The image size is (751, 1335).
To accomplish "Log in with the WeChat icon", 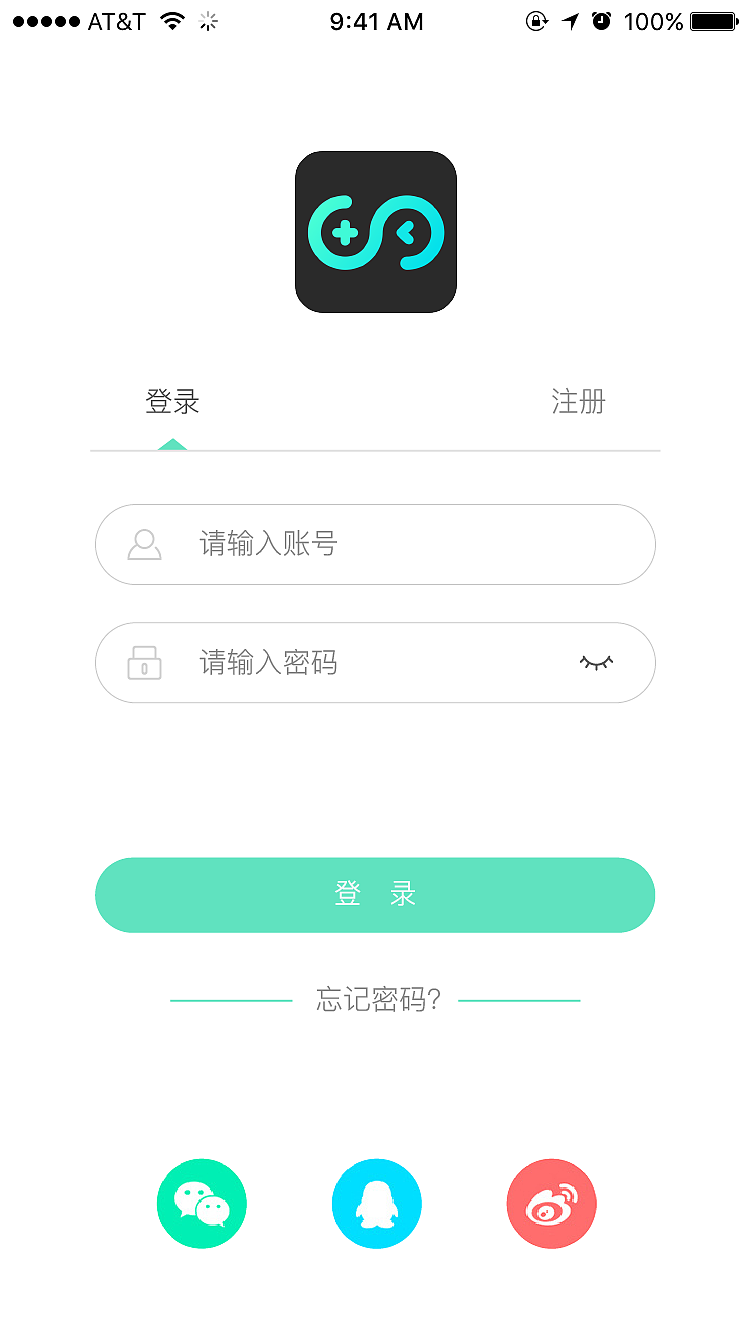I will pyautogui.click(x=202, y=1204).
